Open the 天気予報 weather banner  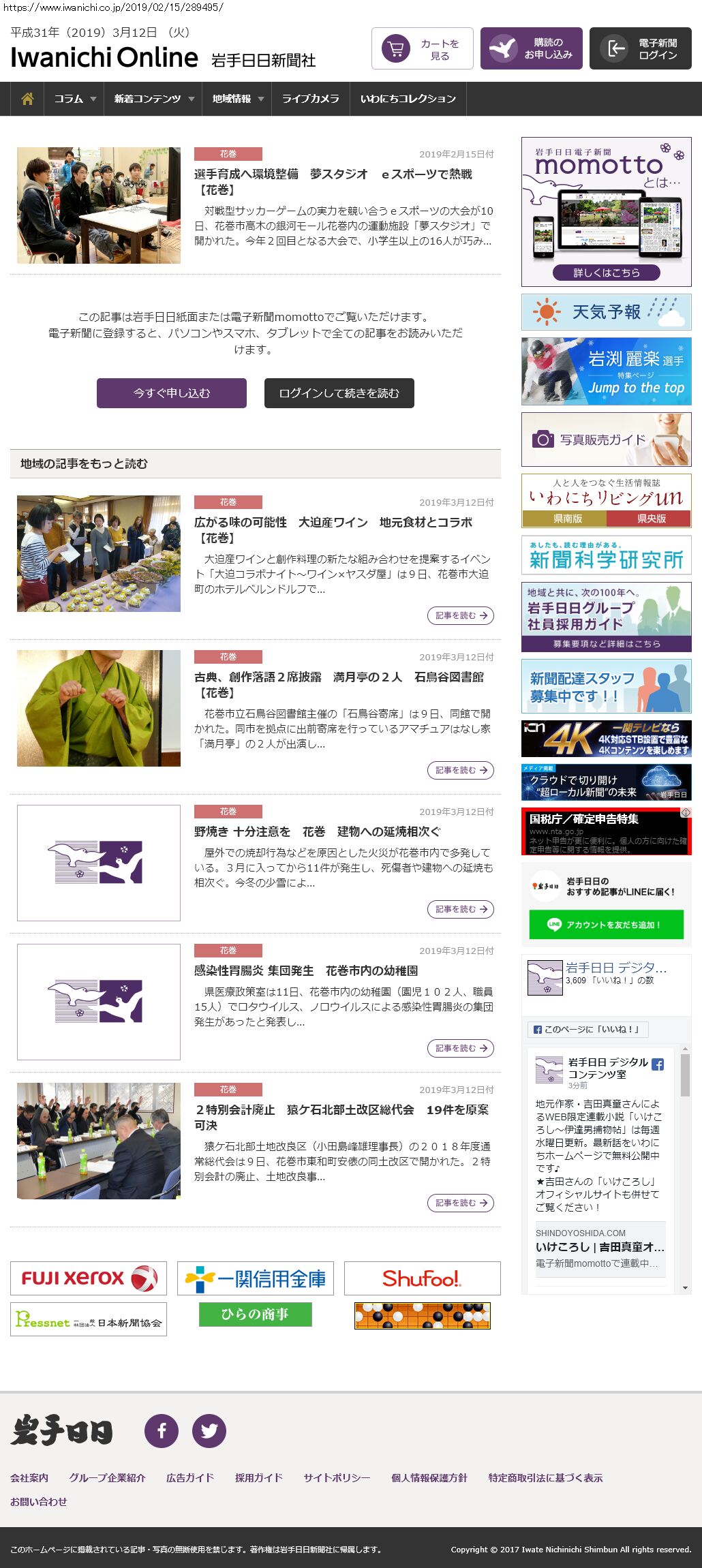click(606, 312)
